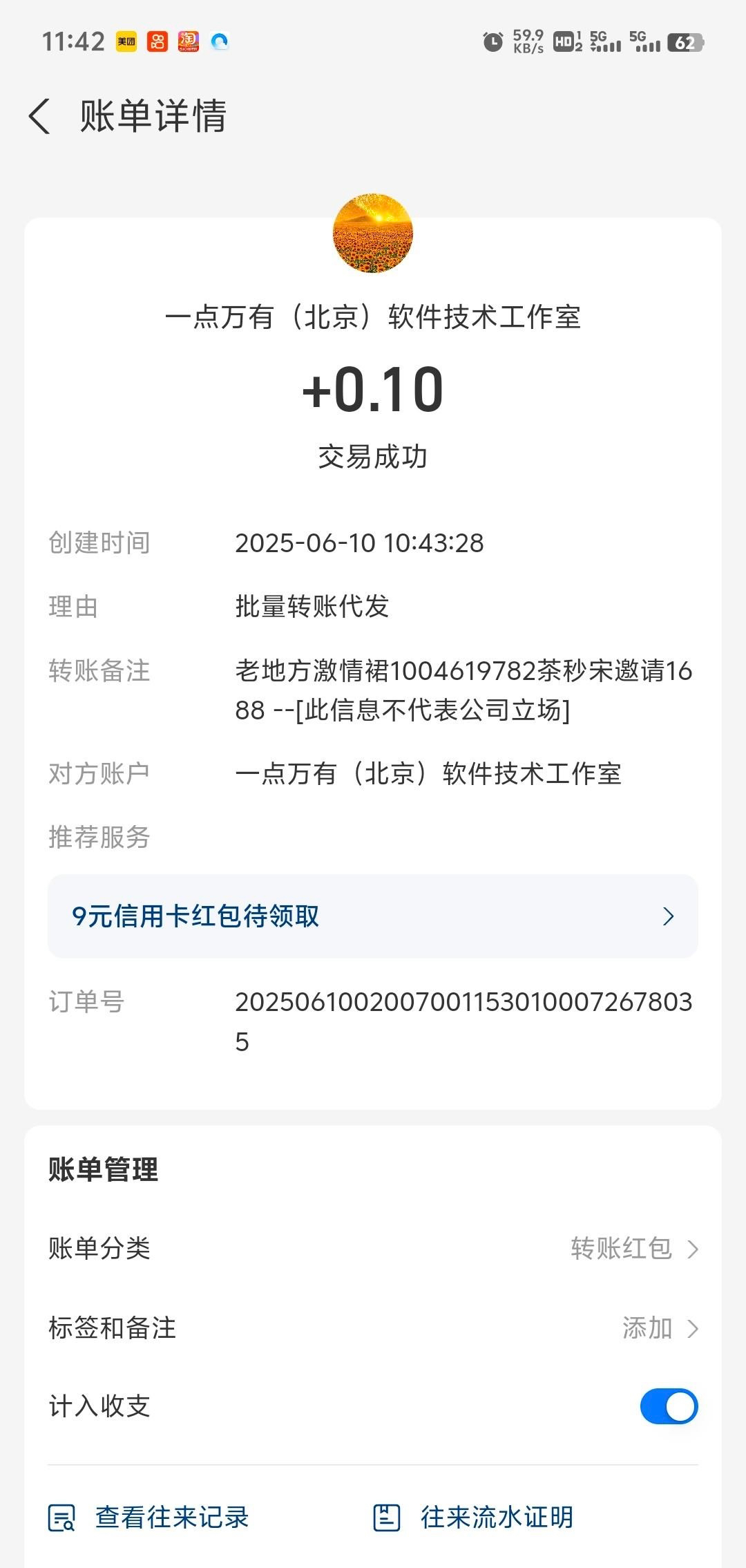The image size is (746, 1568).
Task: Open the 9元信用卡红包待领取 offer
Action: point(373,916)
